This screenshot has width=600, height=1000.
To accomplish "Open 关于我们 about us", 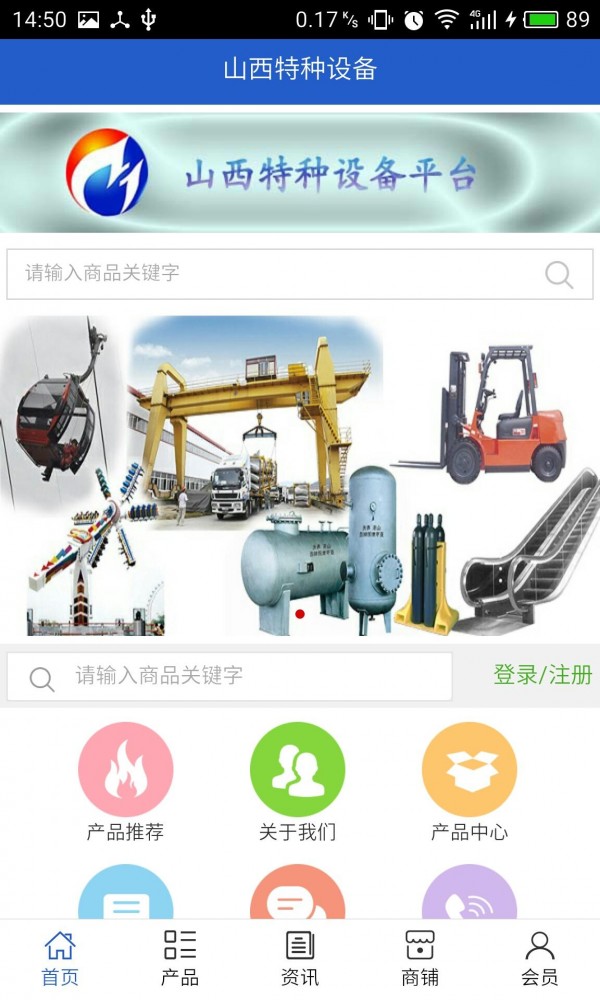I will [297, 782].
